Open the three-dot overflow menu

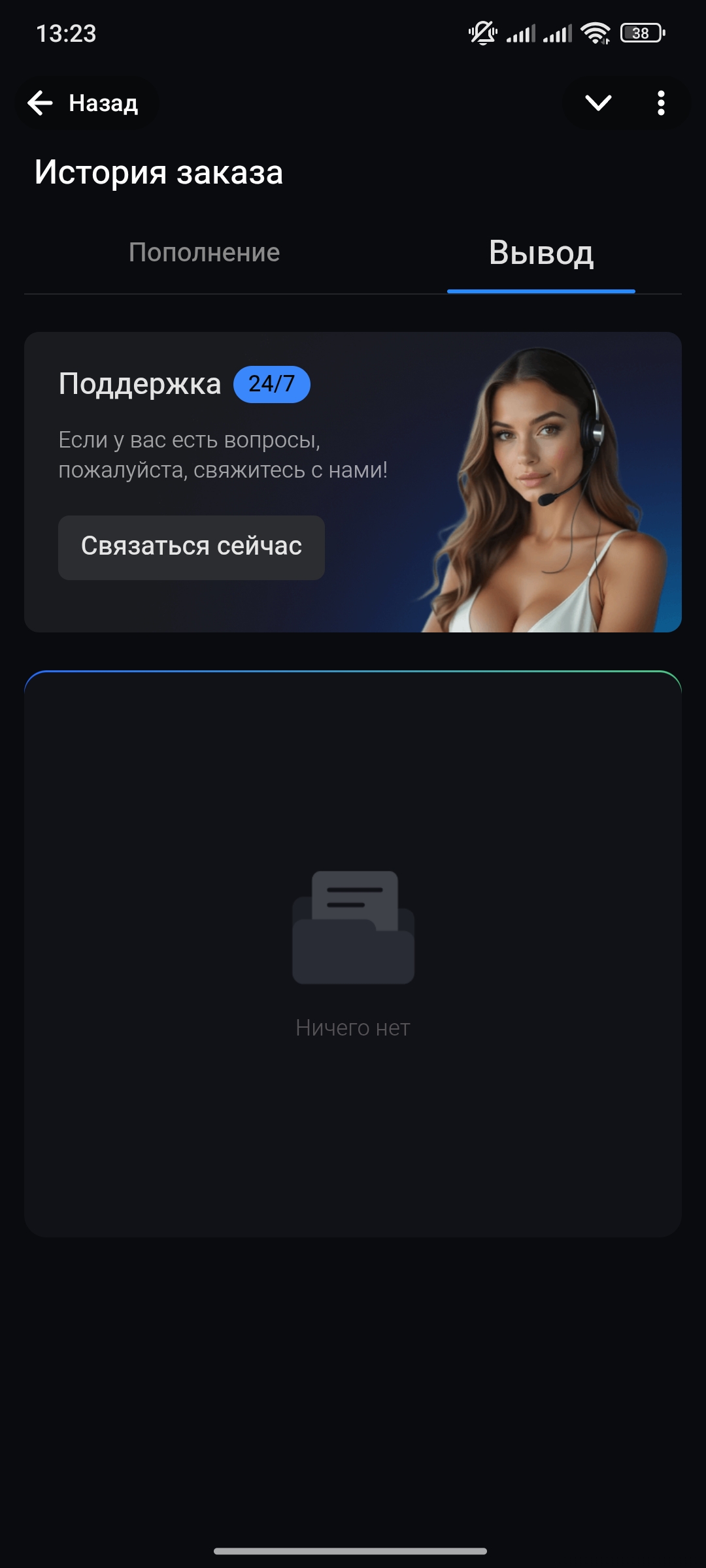point(661,103)
